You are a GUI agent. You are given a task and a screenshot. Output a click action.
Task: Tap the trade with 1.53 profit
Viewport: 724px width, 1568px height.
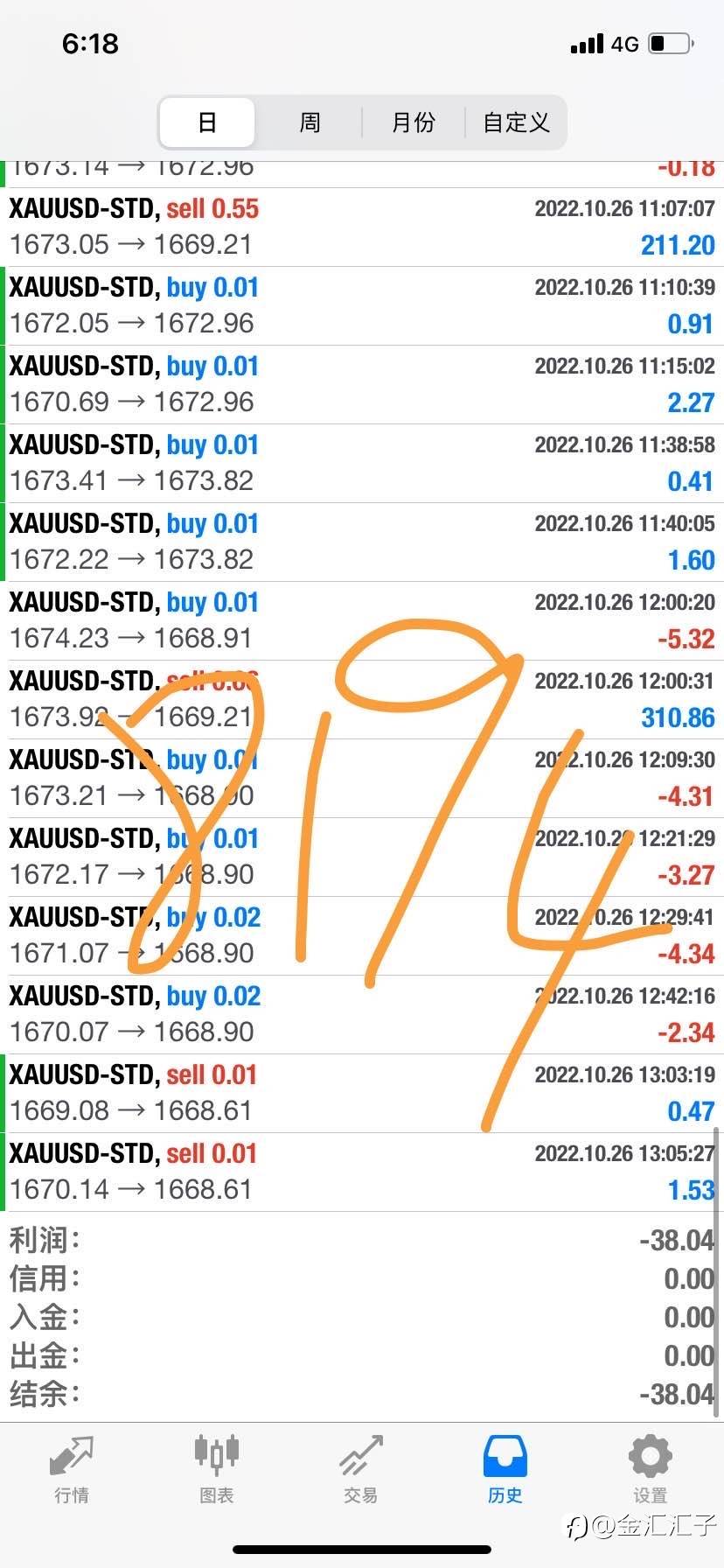[x=362, y=1172]
